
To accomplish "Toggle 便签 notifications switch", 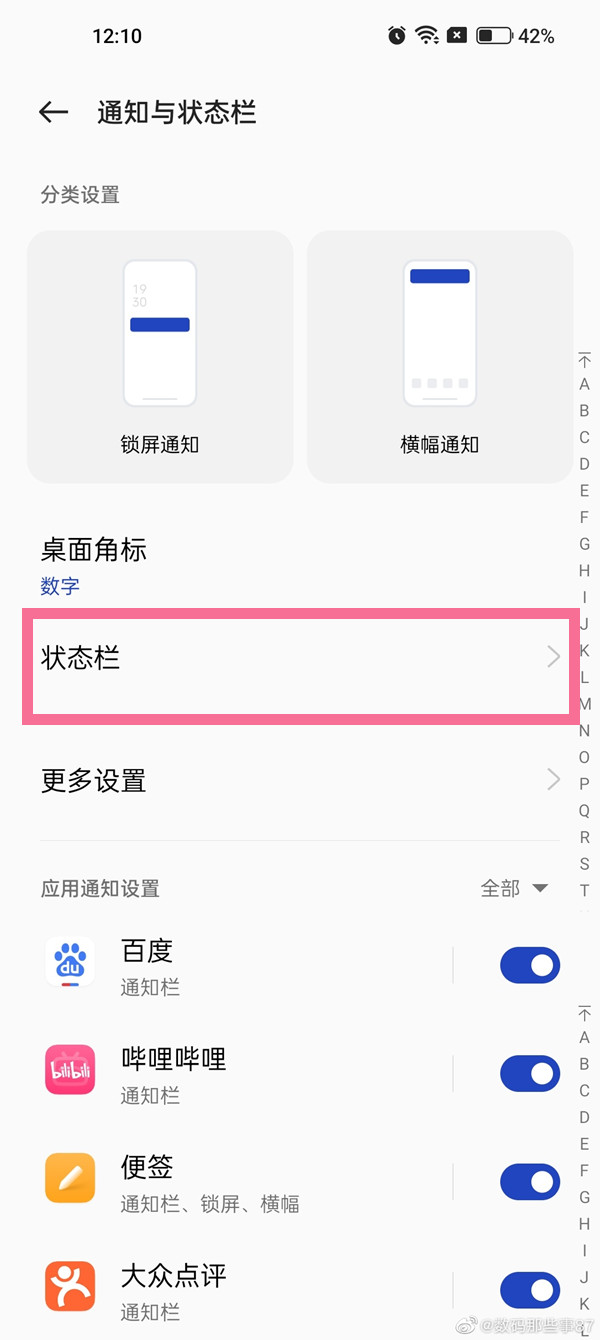I will click(530, 1181).
